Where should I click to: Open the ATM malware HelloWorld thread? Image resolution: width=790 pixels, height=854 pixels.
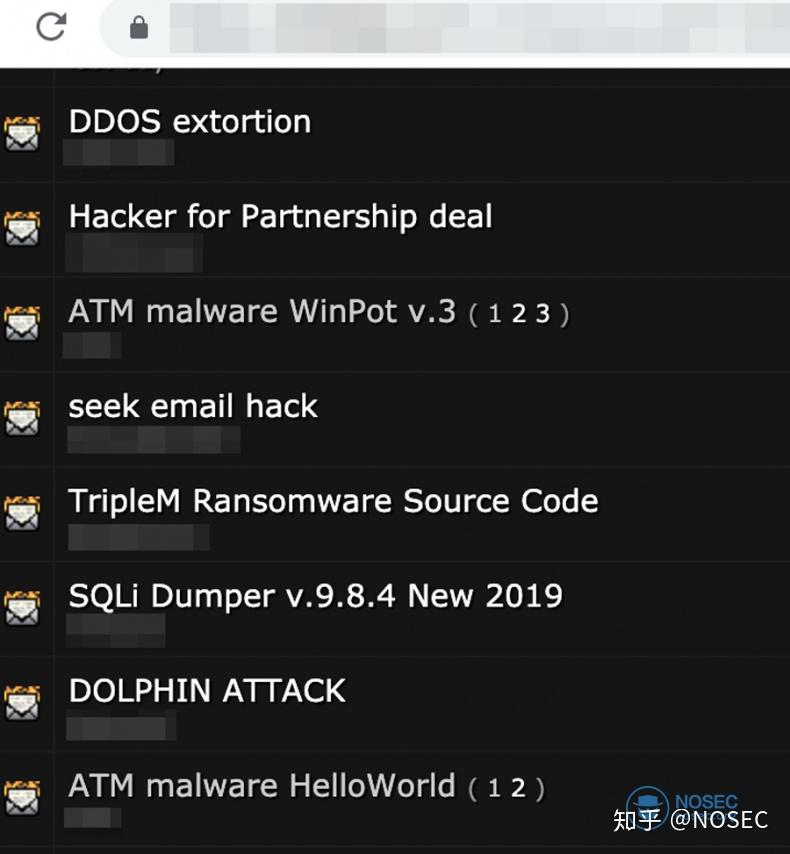[262, 786]
